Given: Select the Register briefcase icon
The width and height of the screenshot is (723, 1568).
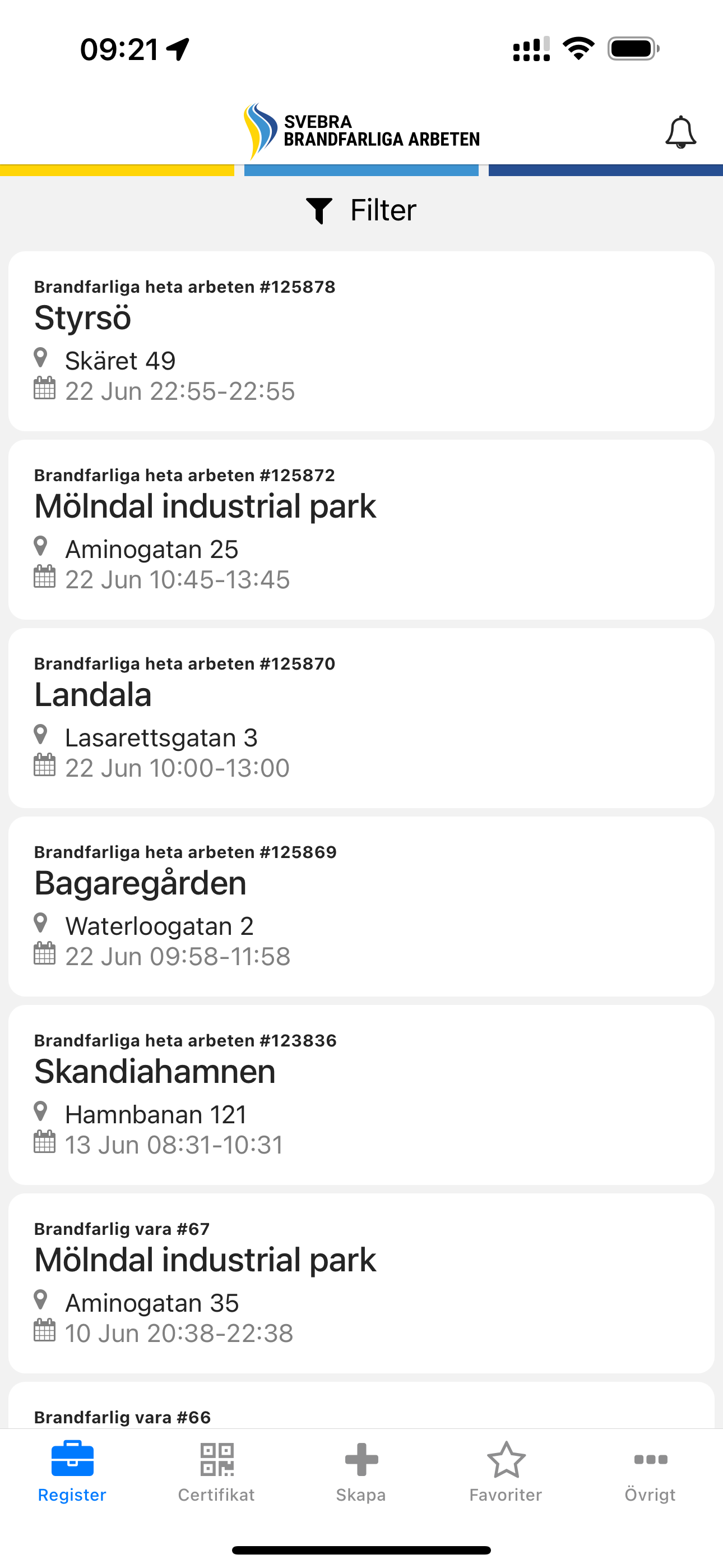Looking at the screenshot, I should [72, 1460].
